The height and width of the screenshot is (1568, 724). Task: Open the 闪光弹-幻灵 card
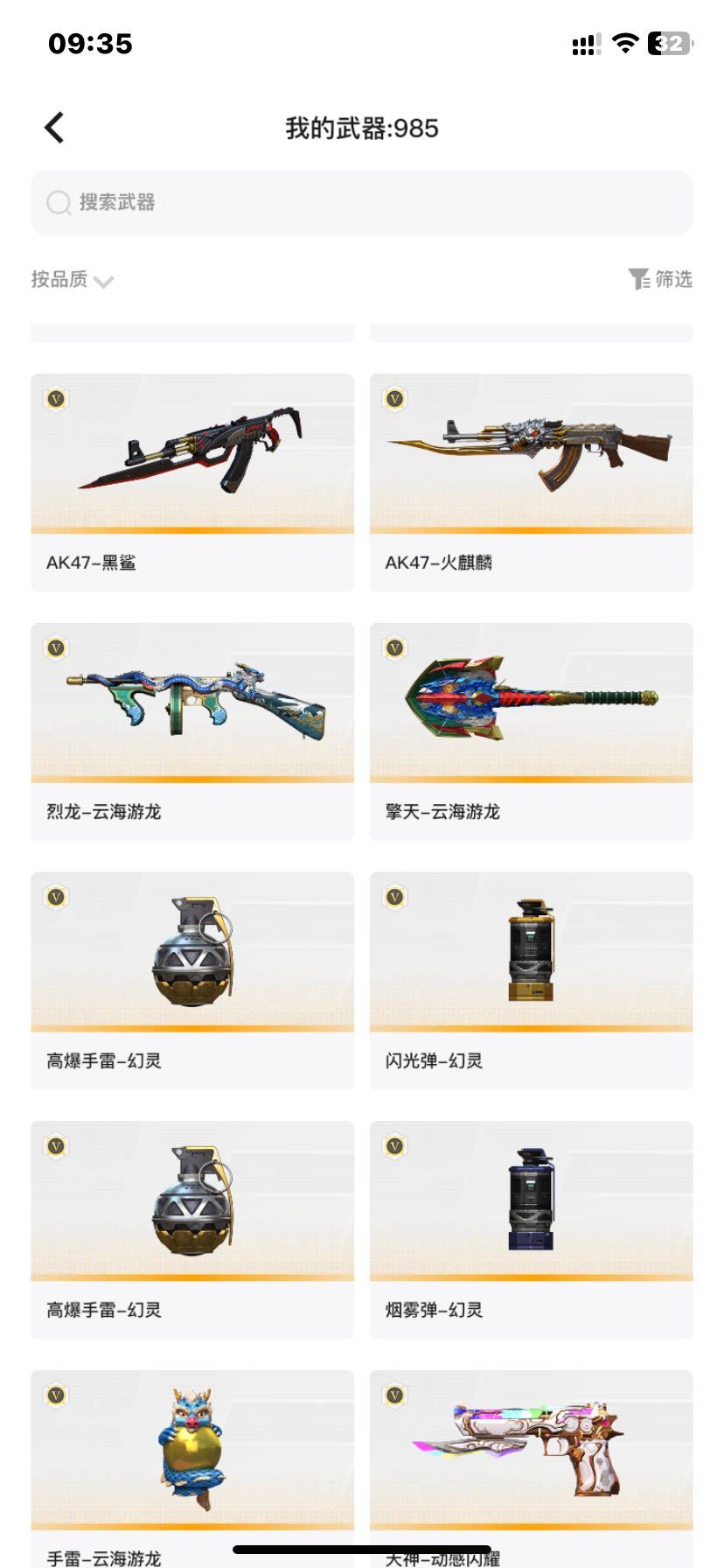pyautogui.click(x=531, y=980)
